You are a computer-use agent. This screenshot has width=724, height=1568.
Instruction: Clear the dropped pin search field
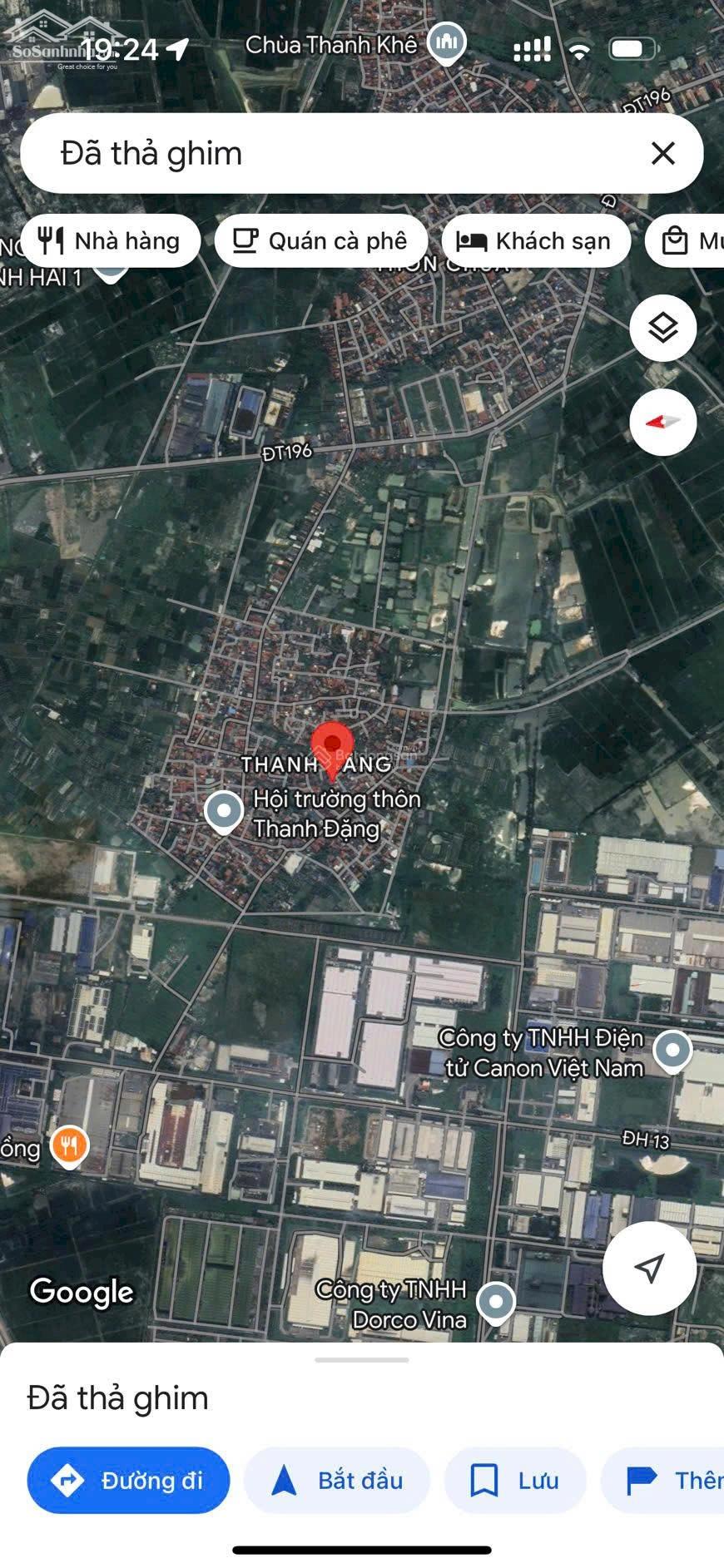click(x=662, y=153)
